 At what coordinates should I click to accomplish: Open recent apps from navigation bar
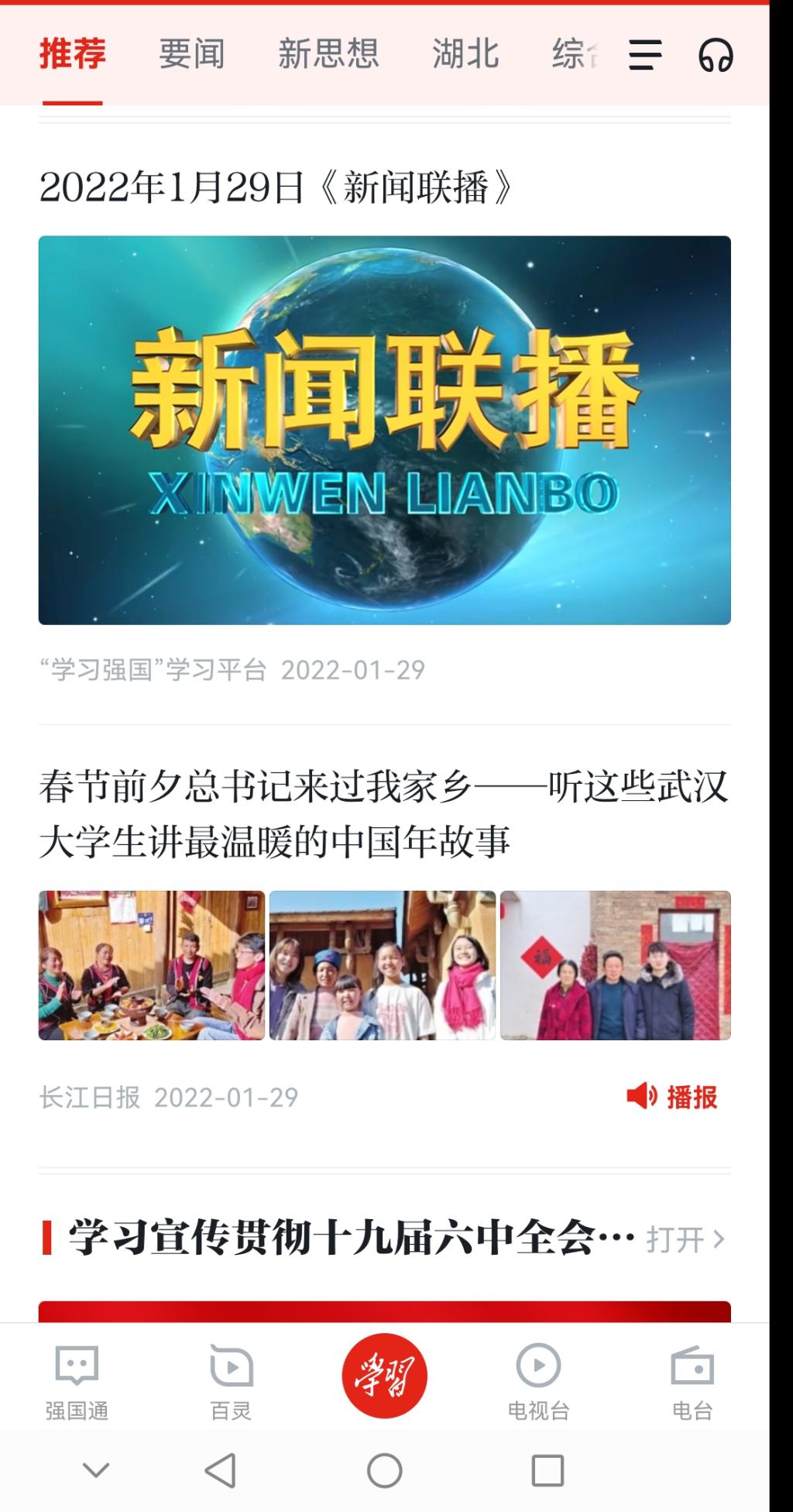click(548, 1470)
